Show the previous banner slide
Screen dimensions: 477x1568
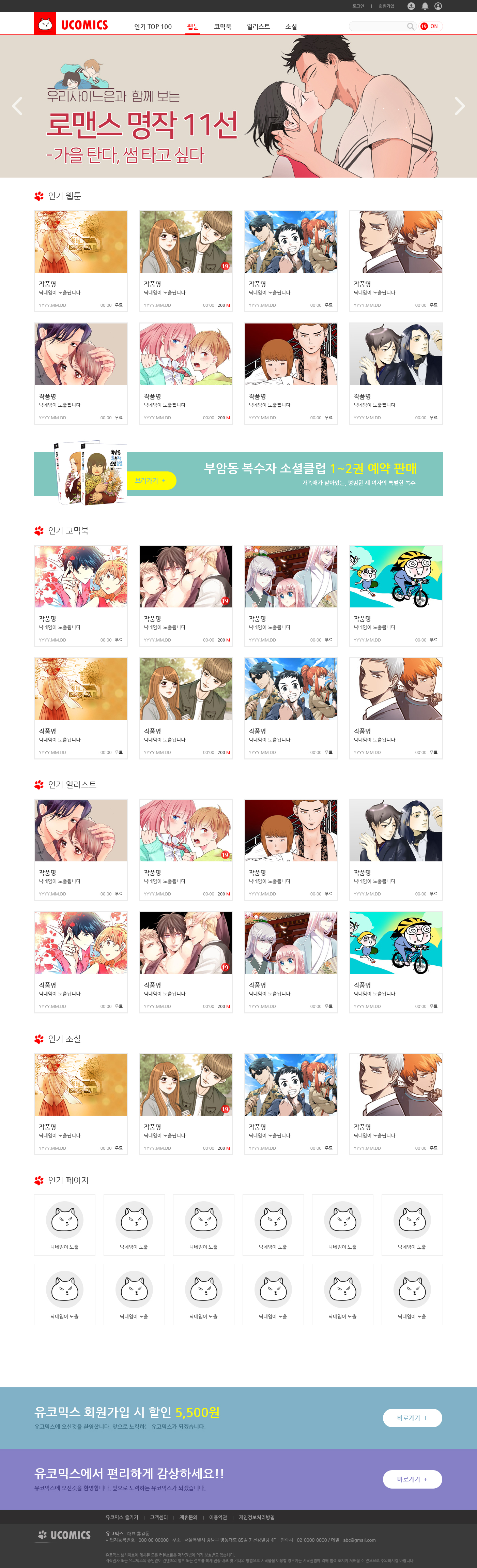(x=18, y=106)
